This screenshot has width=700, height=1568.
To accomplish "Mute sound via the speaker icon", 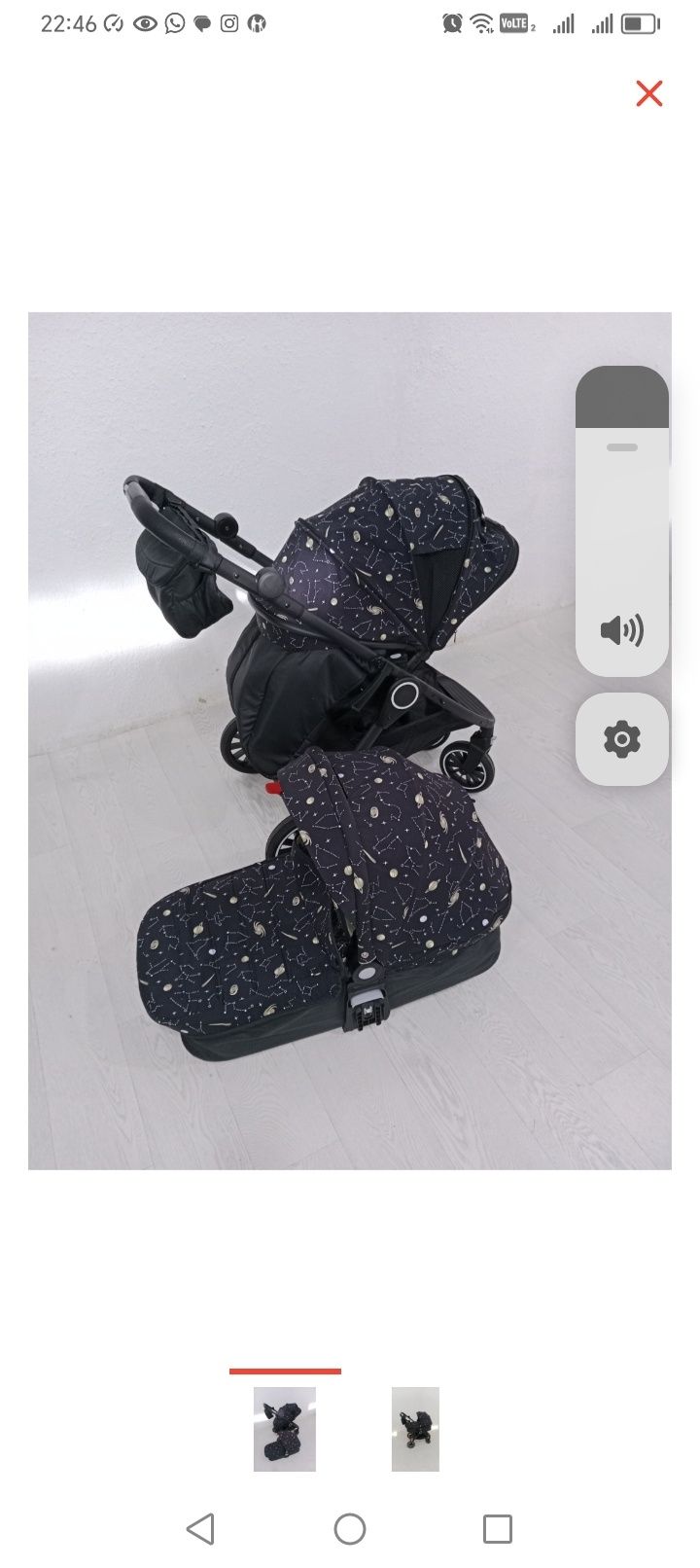I will point(621,630).
